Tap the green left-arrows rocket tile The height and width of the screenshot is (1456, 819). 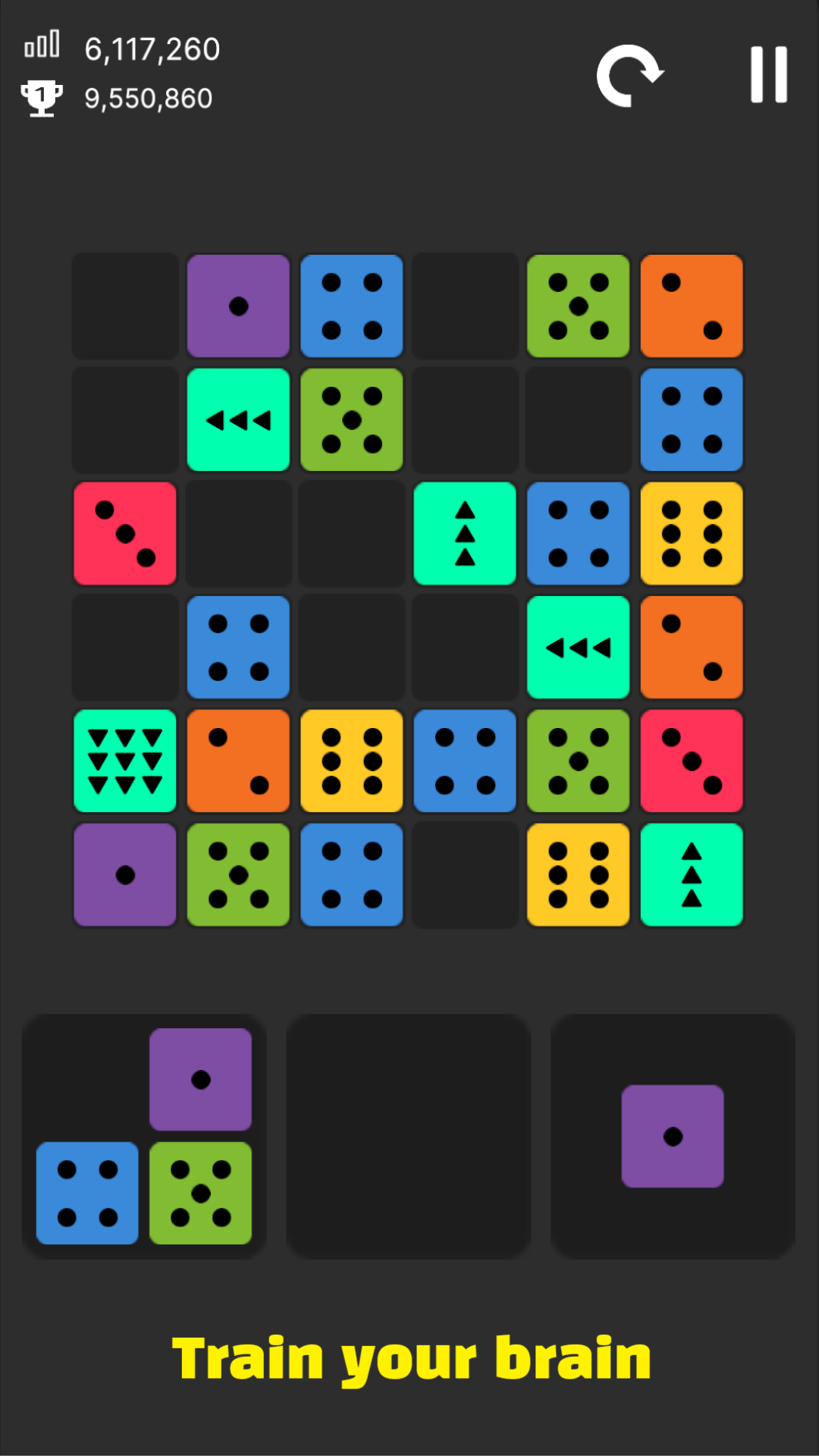238,419
